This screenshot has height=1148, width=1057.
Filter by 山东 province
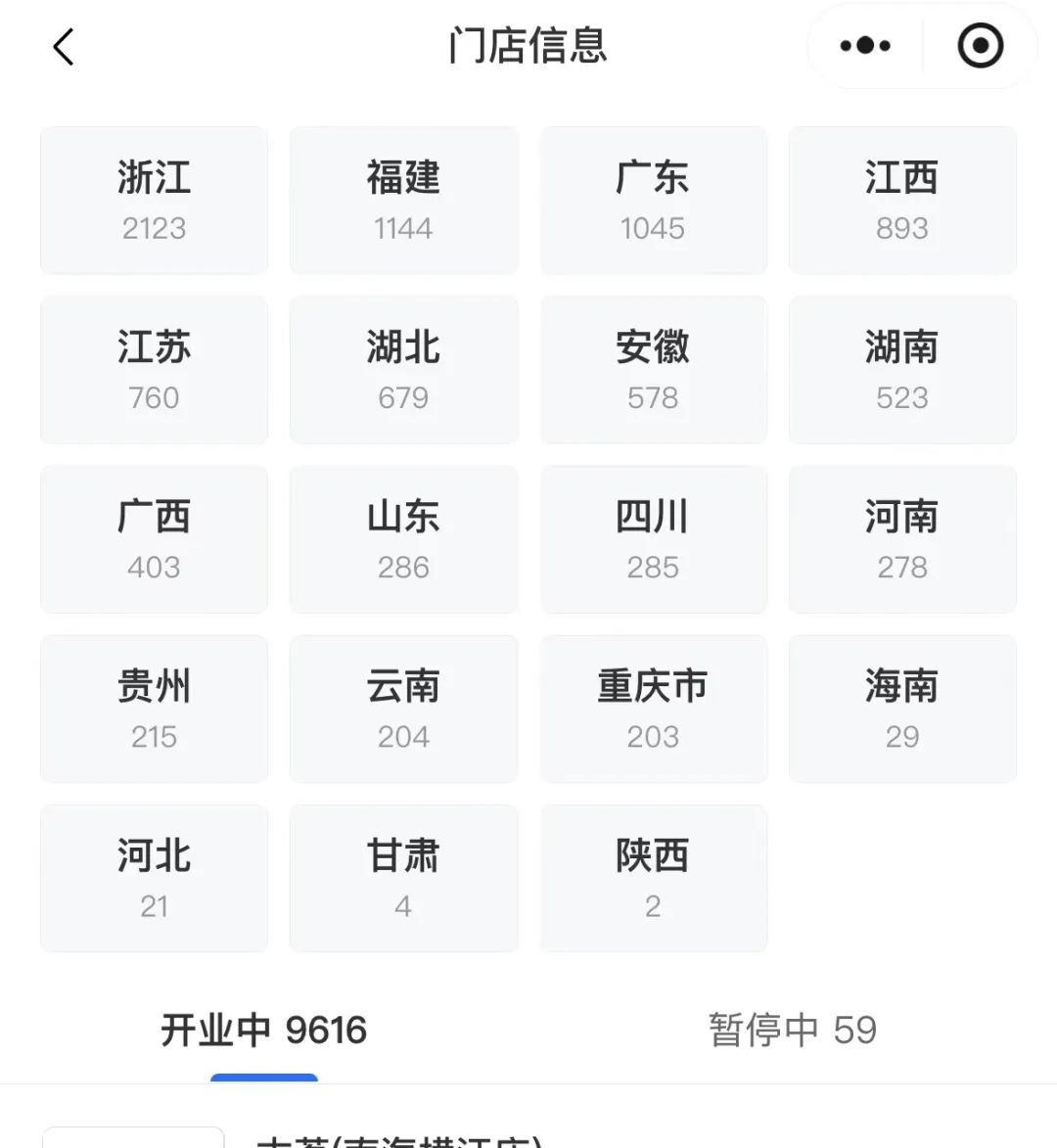pyautogui.click(x=403, y=539)
